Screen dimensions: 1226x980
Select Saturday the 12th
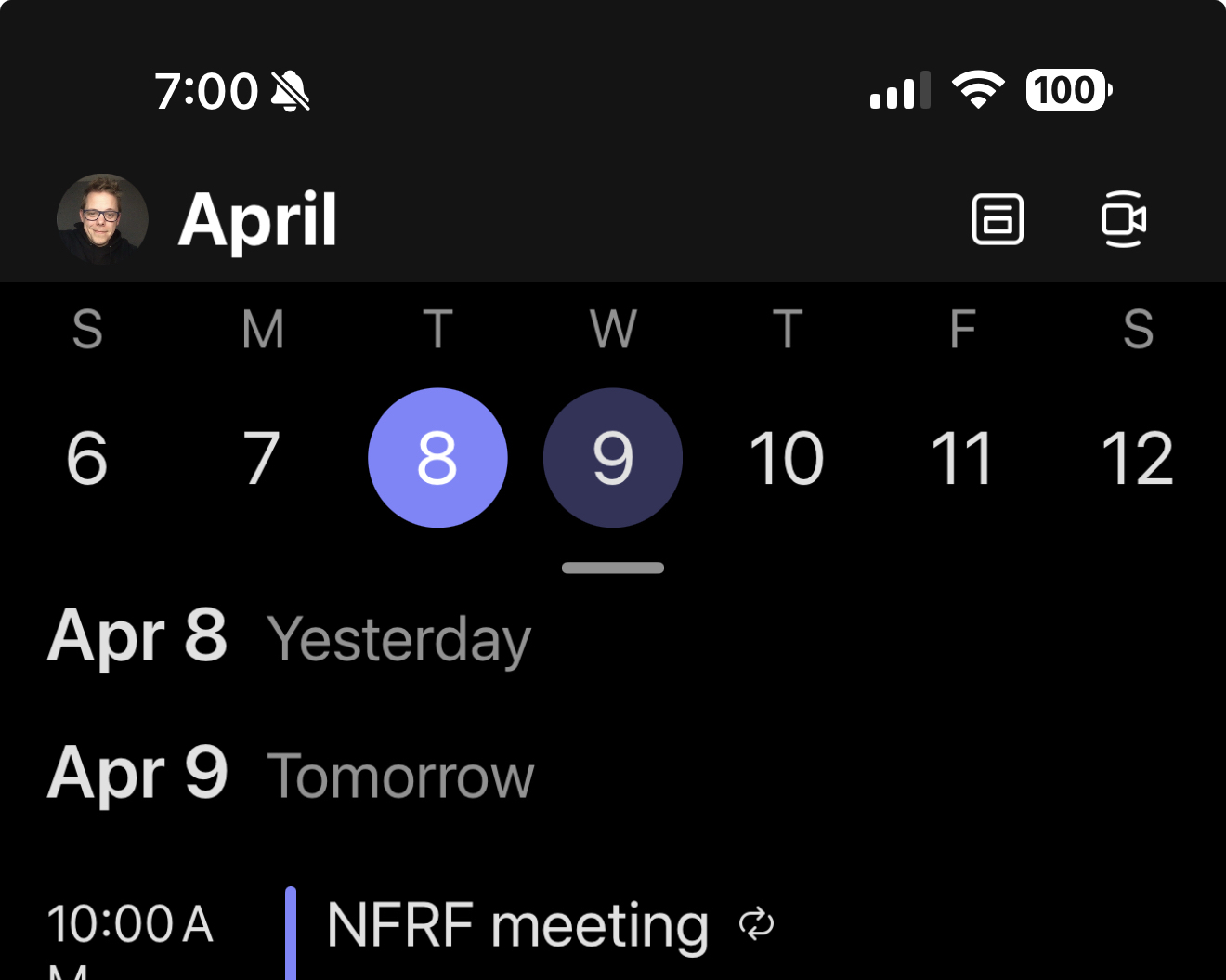[1138, 458]
